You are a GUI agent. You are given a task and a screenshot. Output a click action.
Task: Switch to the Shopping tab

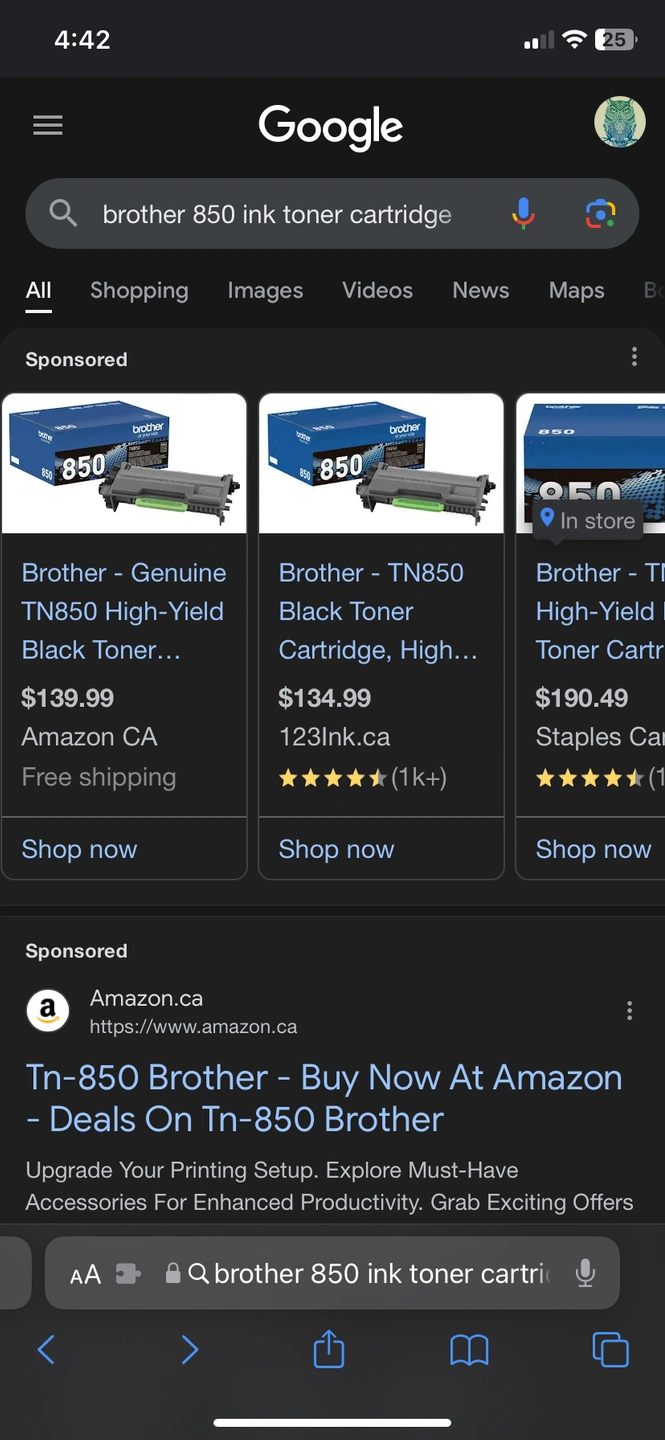(x=139, y=290)
